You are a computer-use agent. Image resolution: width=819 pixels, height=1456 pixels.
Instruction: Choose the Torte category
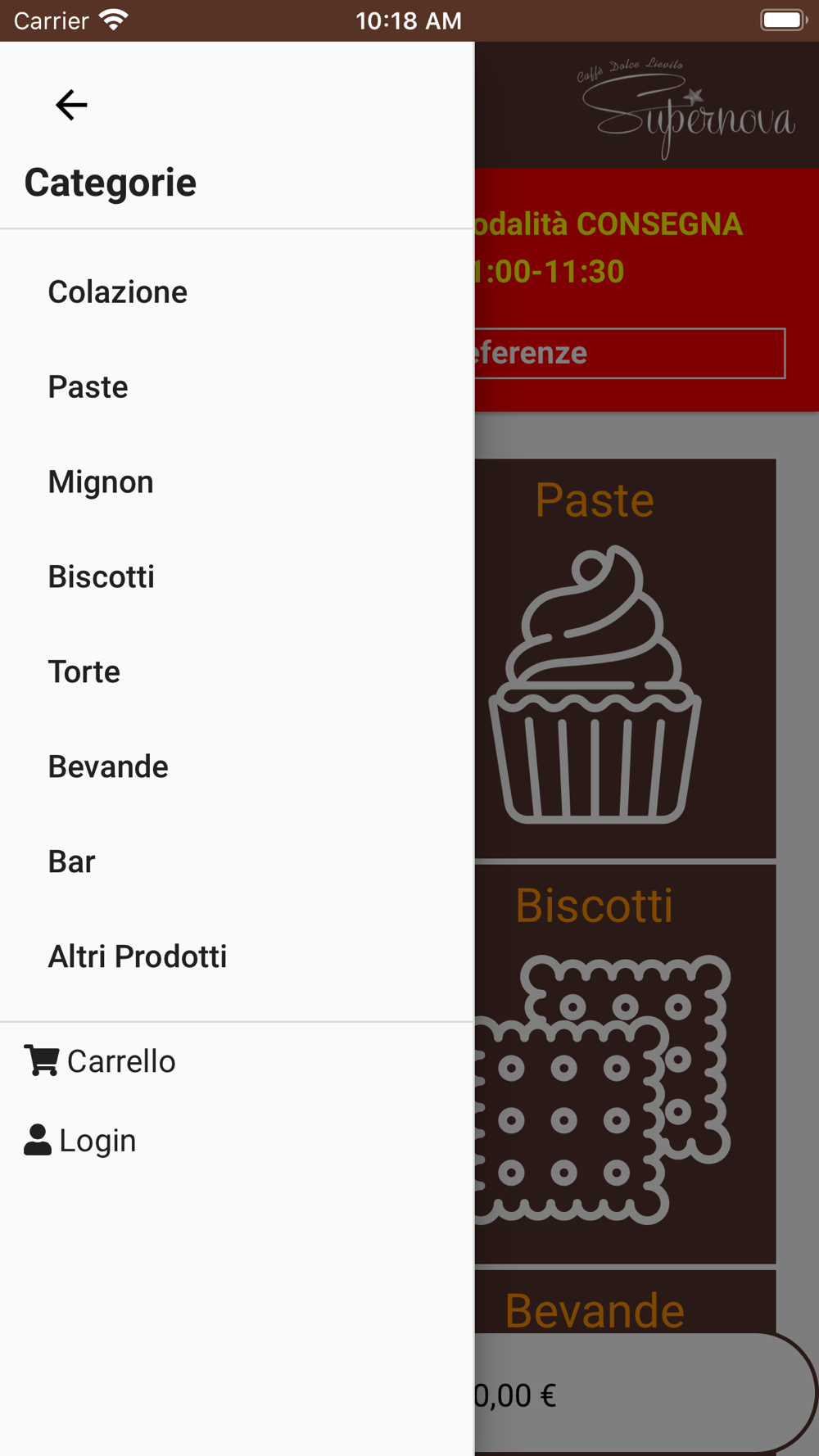[237, 672]
